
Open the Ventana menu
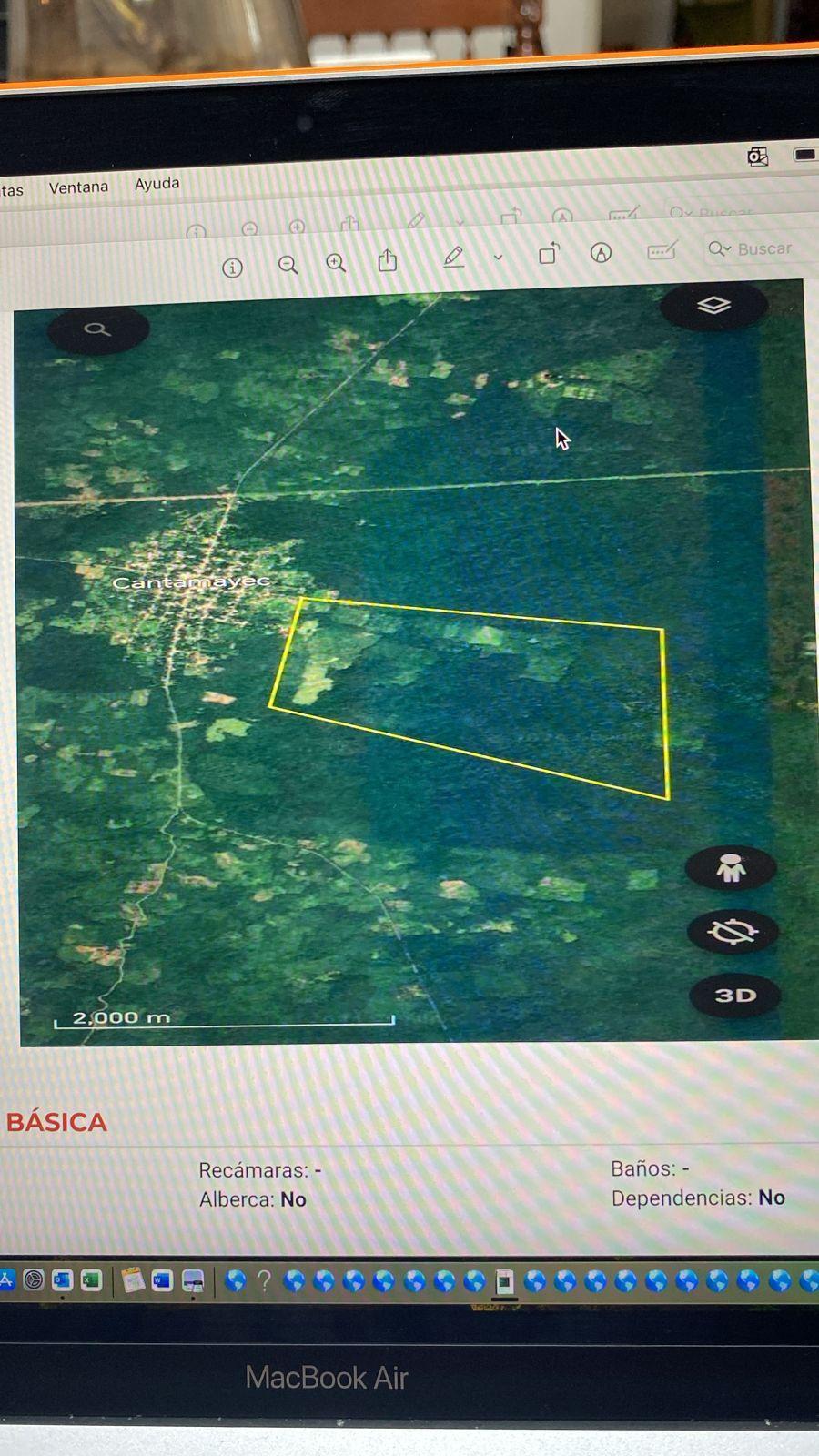[78, 187]
